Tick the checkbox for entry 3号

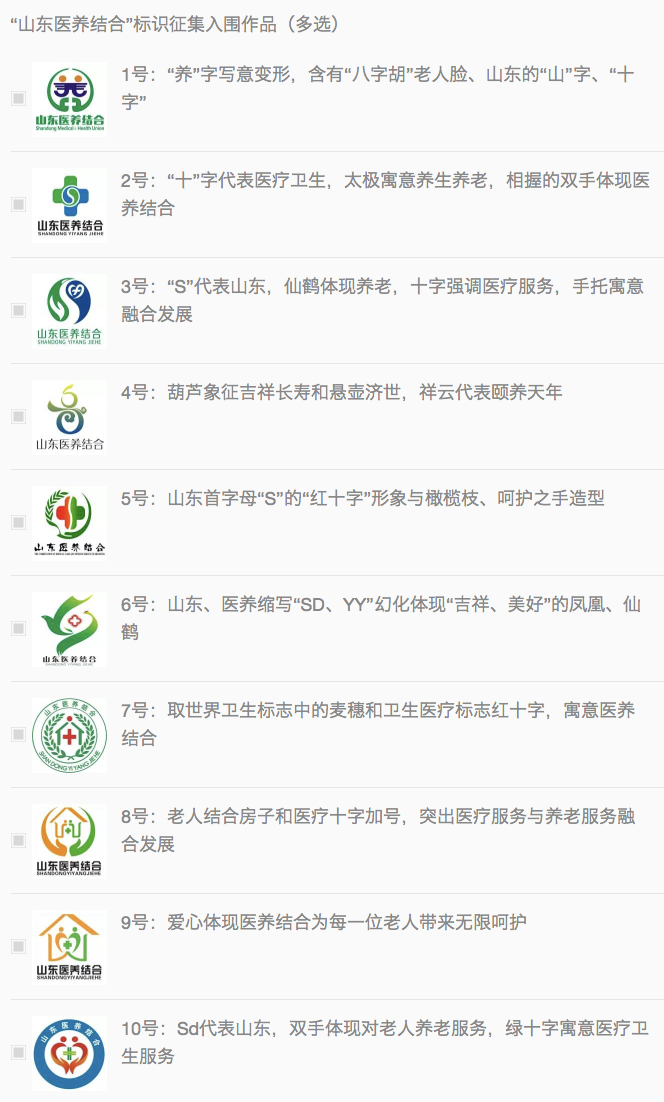pos(18,310)
